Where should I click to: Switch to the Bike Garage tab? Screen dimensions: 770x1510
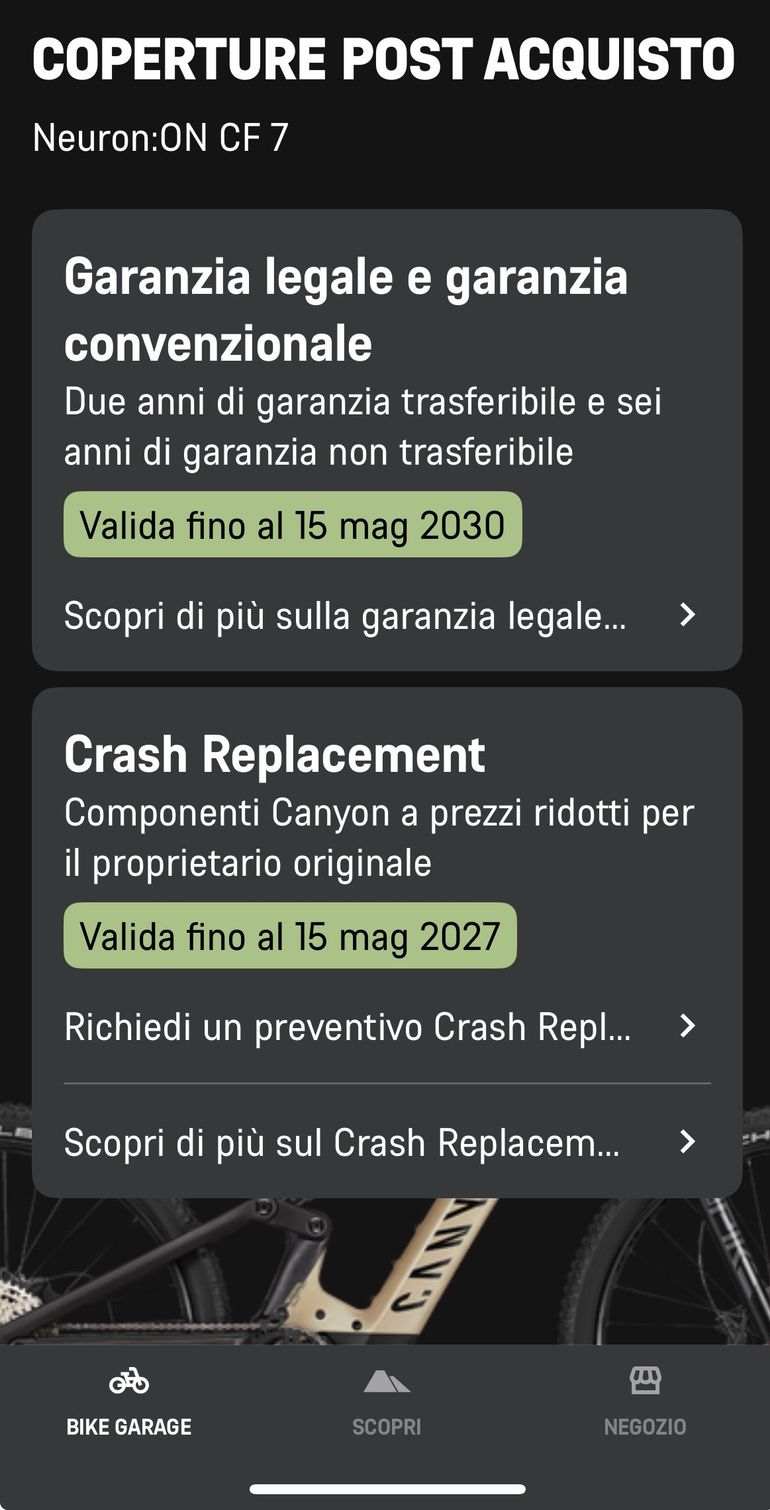[129, 1403]
